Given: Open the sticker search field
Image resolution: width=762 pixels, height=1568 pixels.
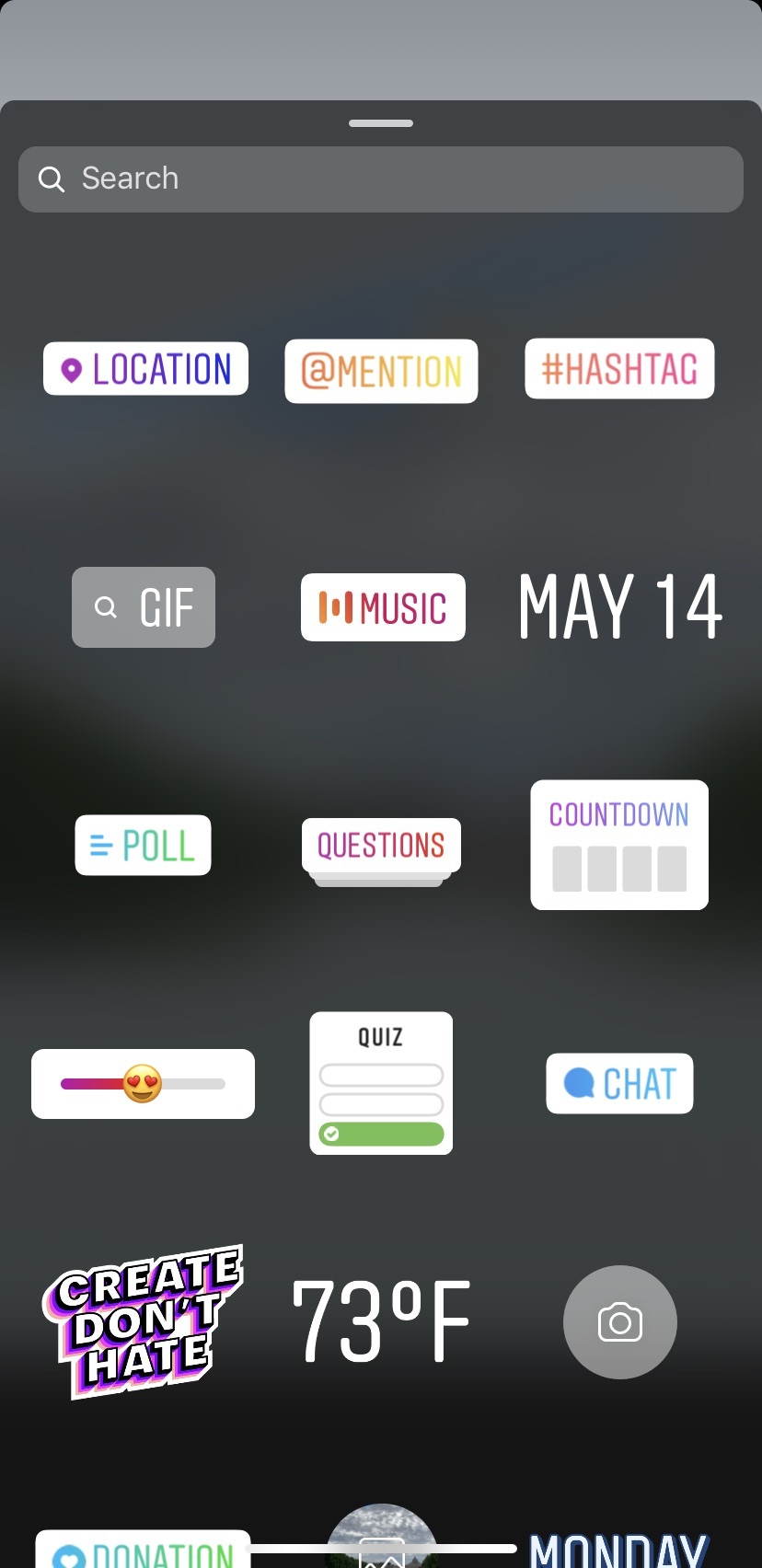Looking at the screenshot, I should pos(380,179).
